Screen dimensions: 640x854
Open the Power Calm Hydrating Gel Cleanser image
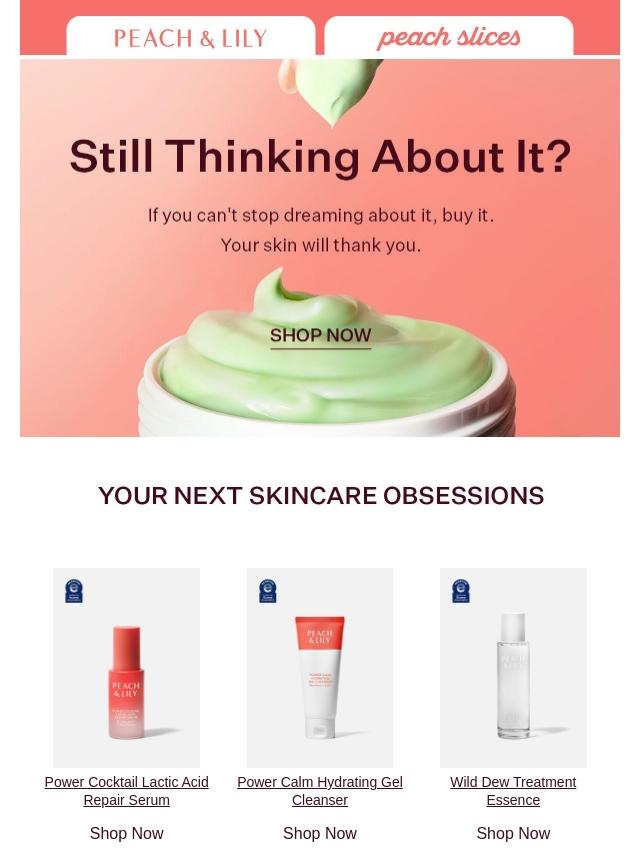click(x=320, y=667)
